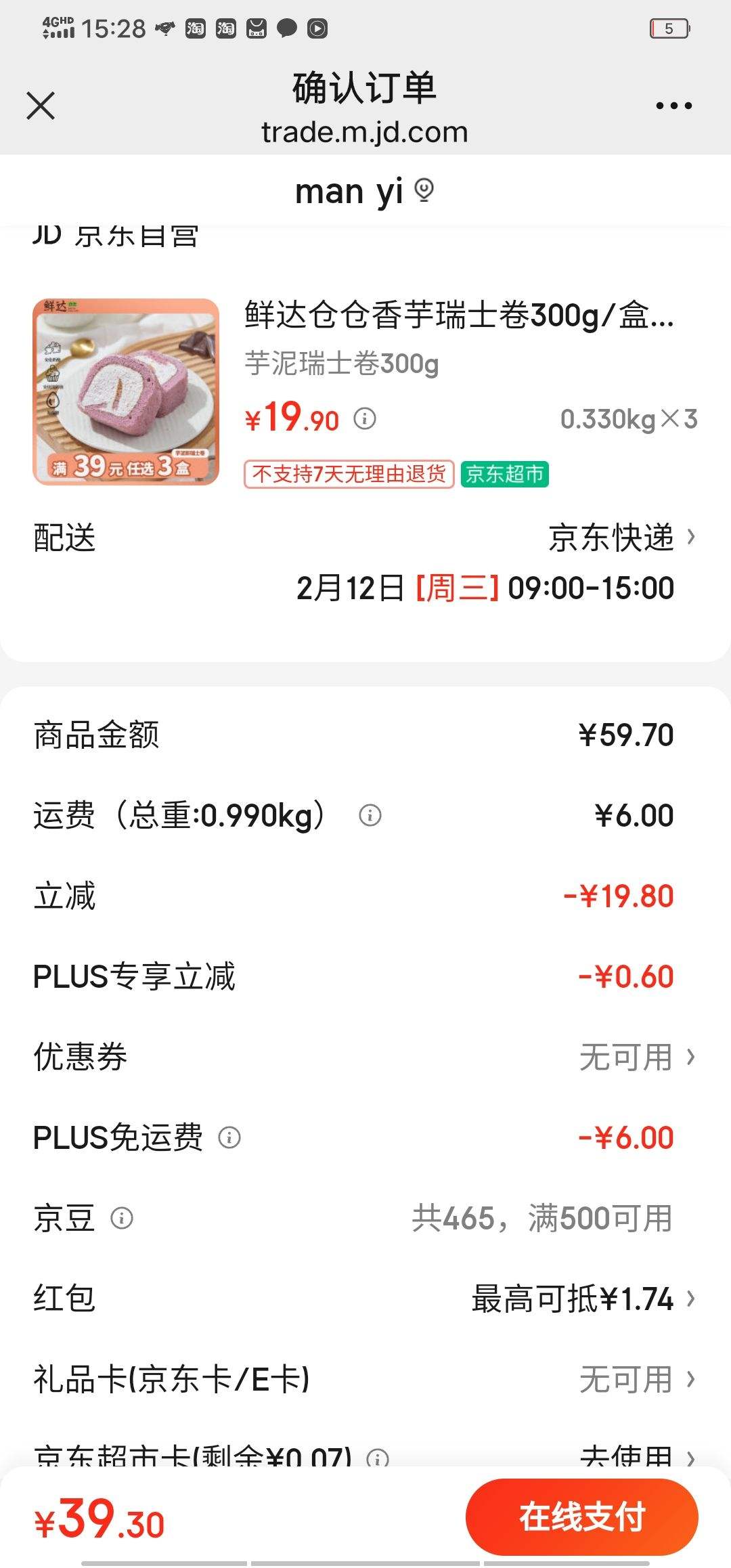Show info about PLUS免运费
Screen dimensions: 731x1568
coord(229,1137)
